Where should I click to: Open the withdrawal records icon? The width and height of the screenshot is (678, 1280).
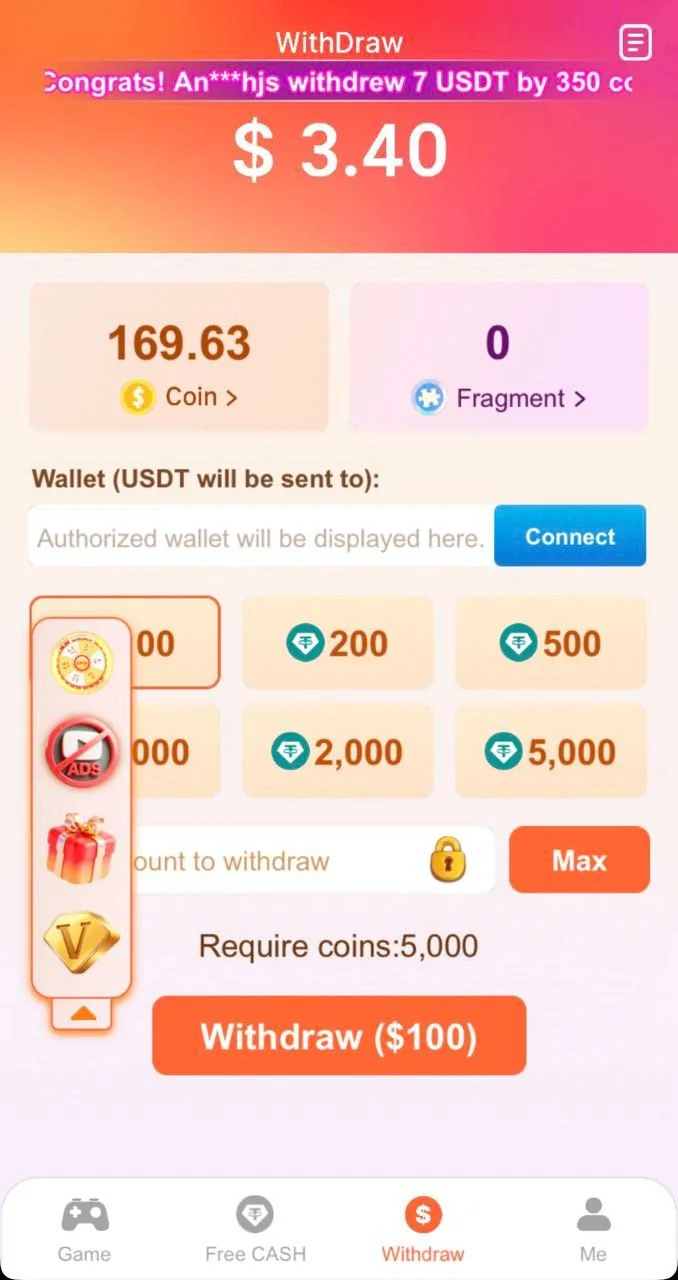pos(635,42)
